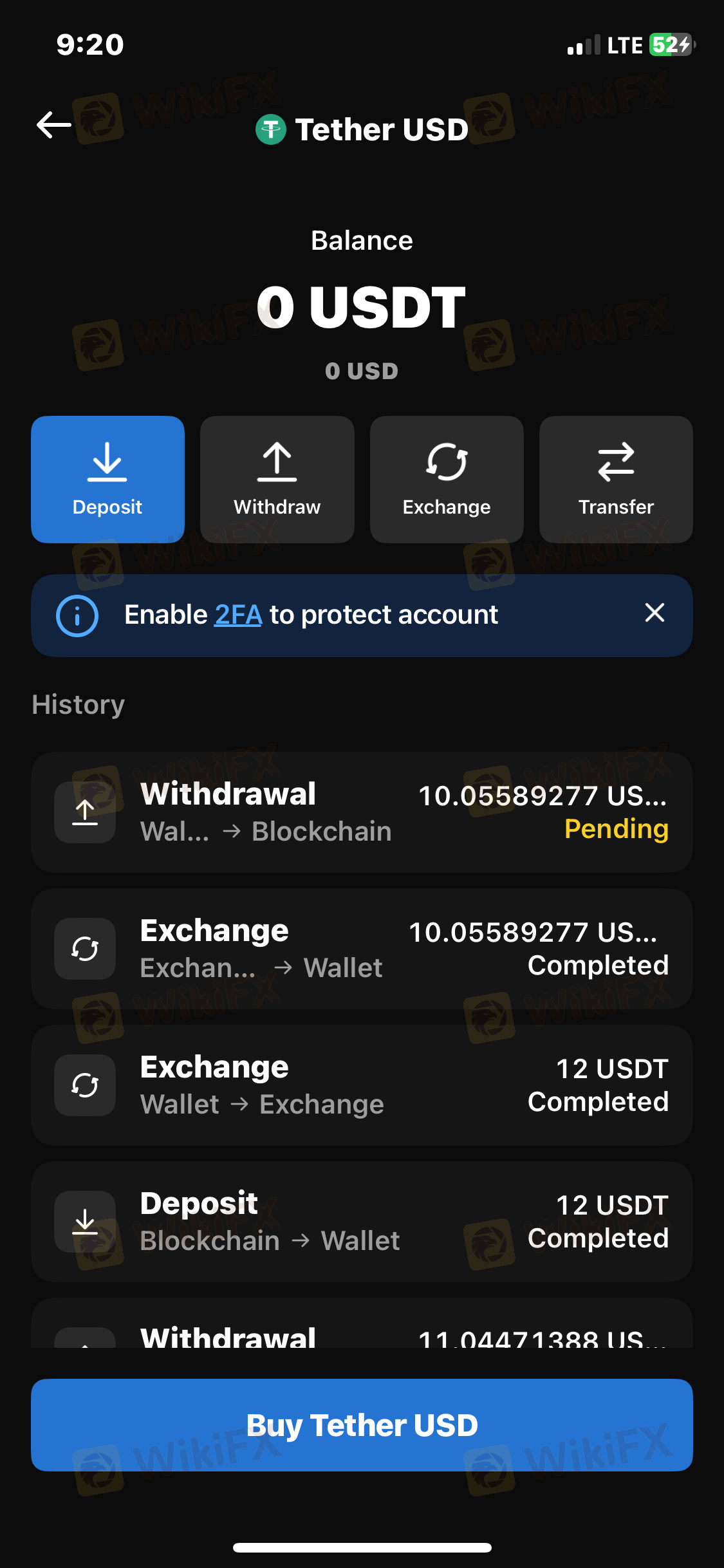Open the Transfer button
Viewport: 724px width, 1568px height.
616,480
